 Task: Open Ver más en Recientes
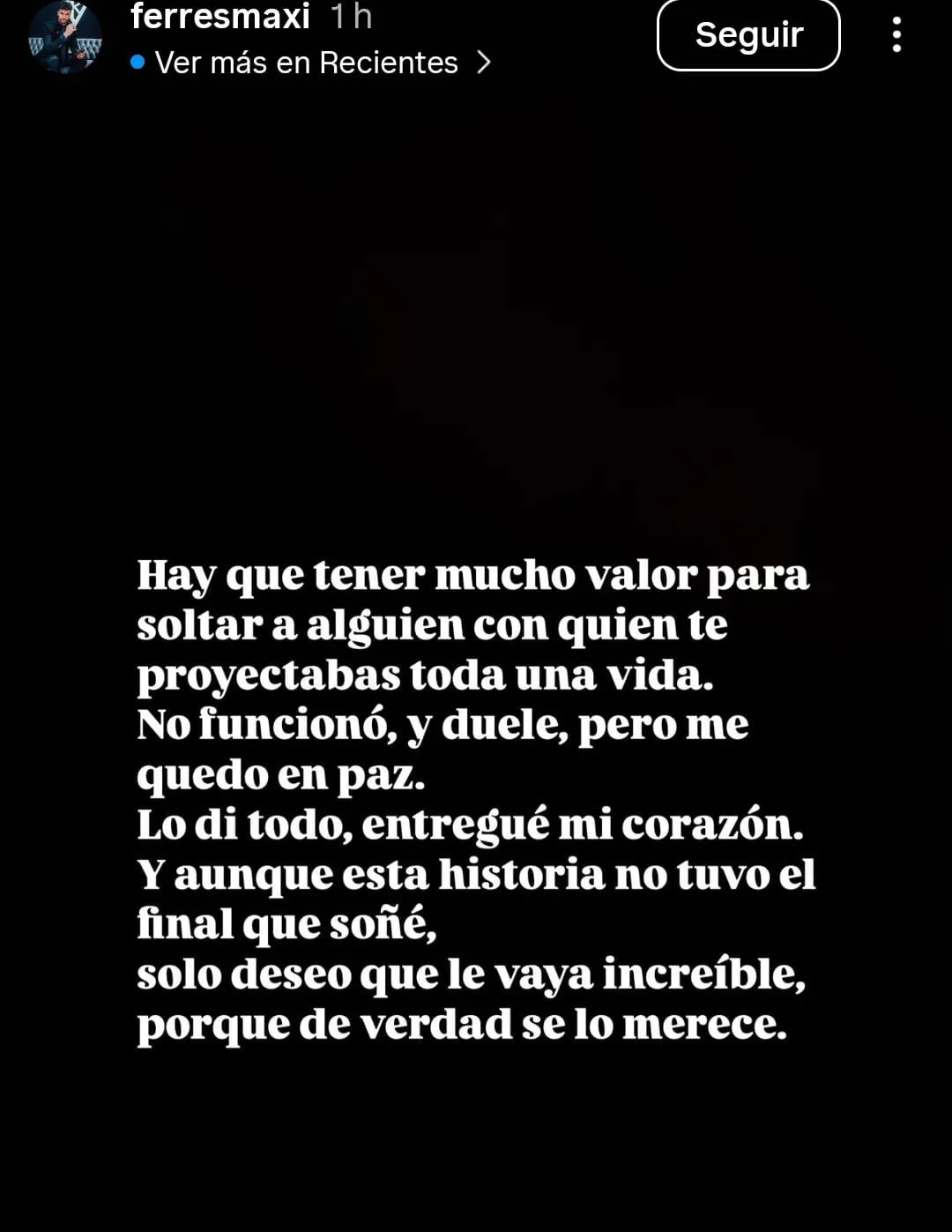coord(309,63)
